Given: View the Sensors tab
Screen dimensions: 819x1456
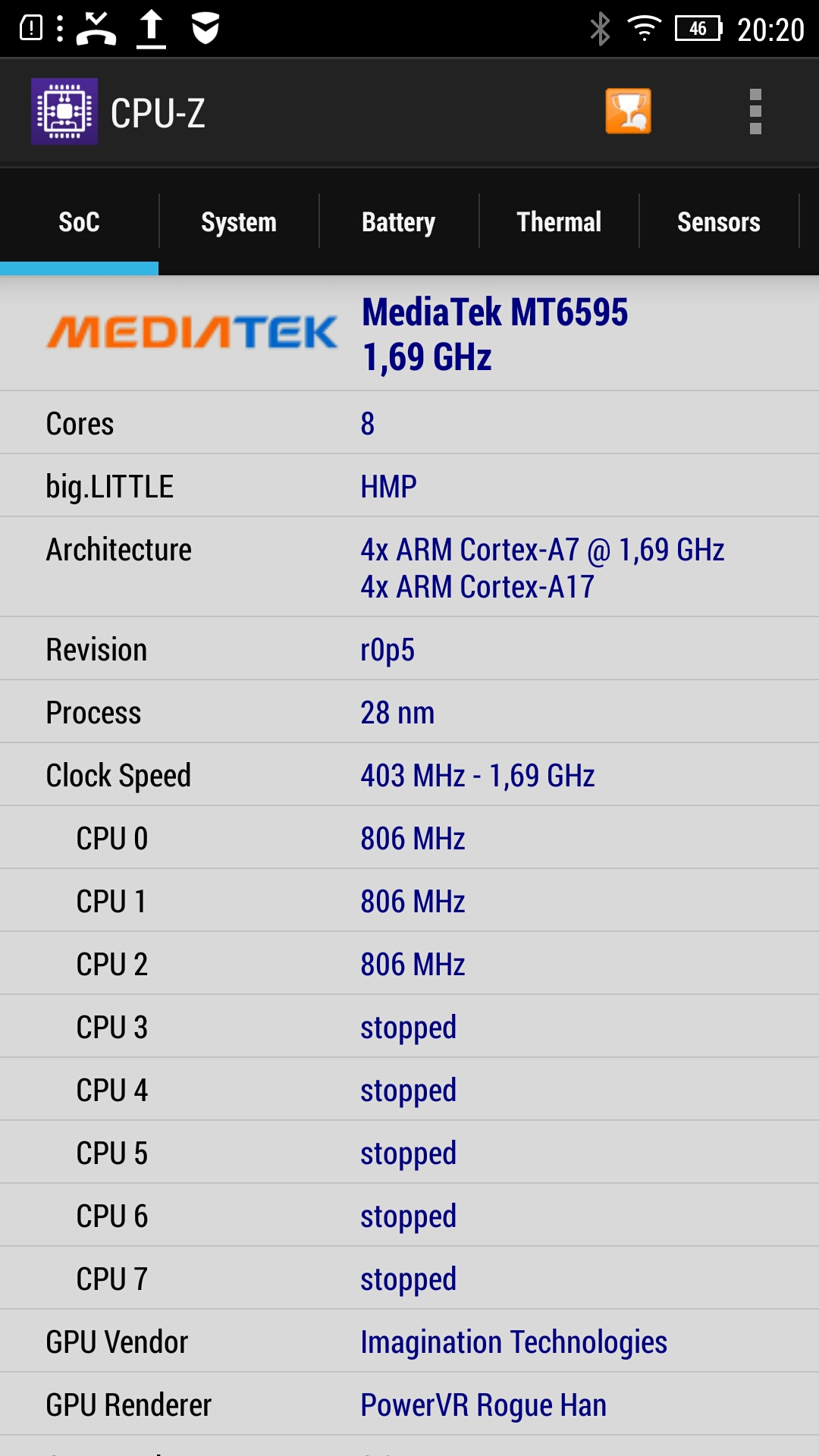Looking at the screenshot, I should [x=719, y=222].
